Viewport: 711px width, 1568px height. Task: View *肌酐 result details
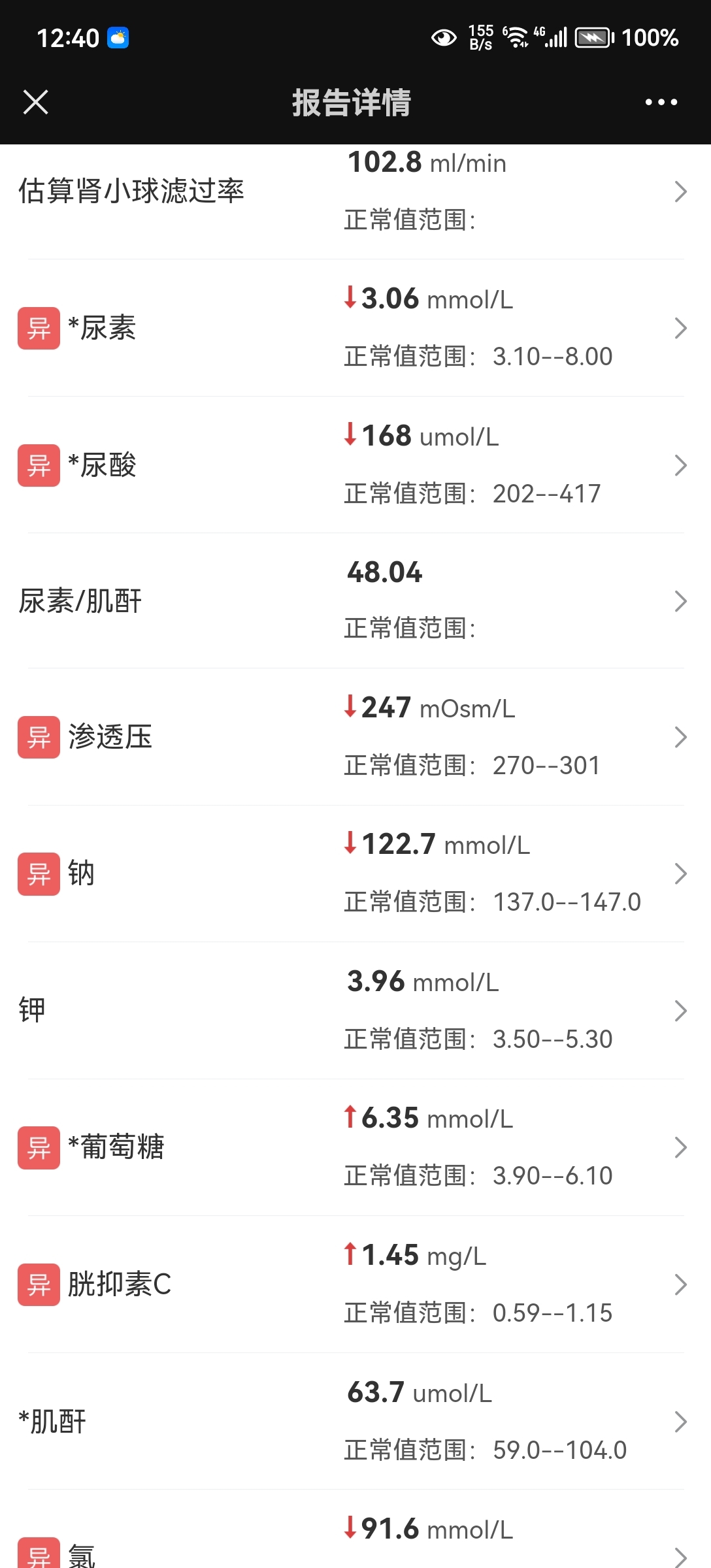point(355,1421)
